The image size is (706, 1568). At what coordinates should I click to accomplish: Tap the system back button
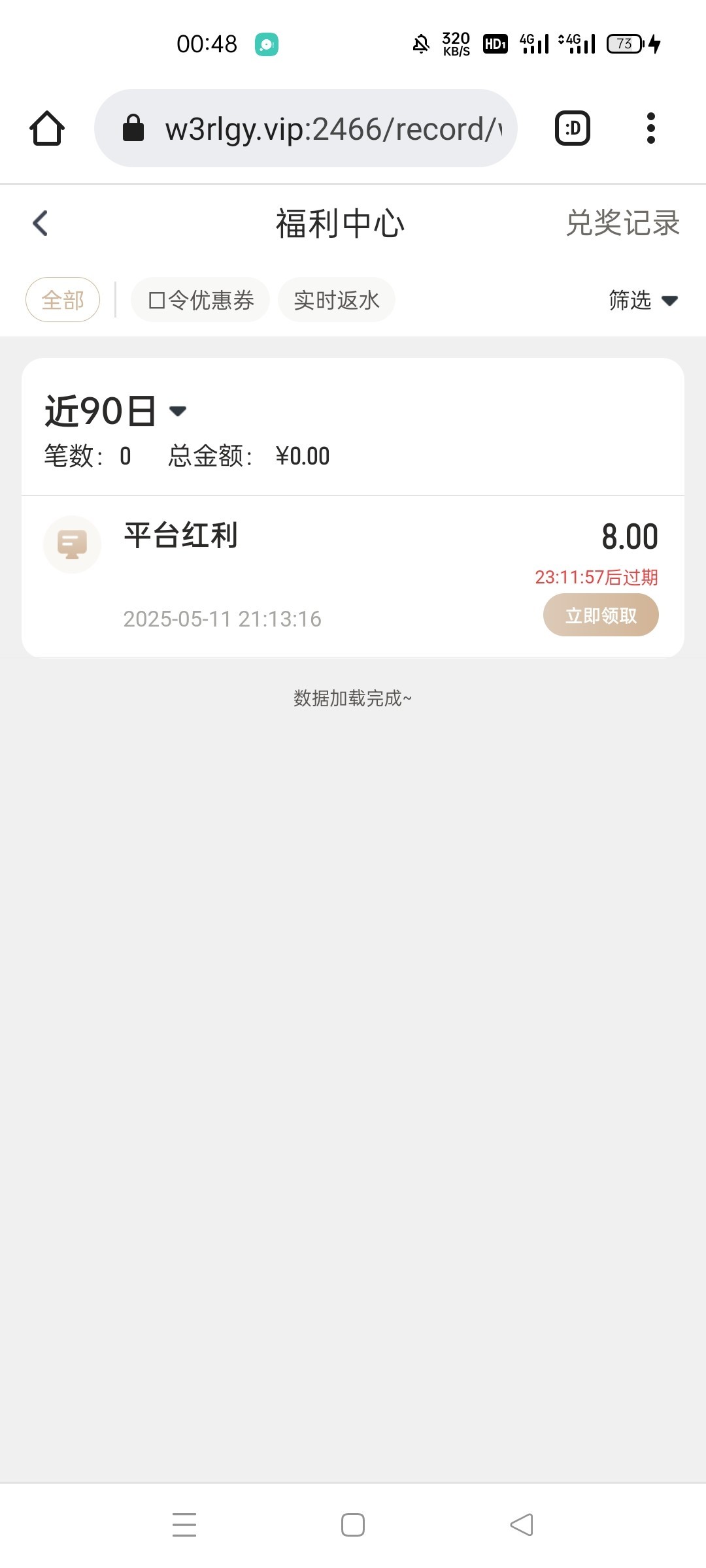(522, 1525)
